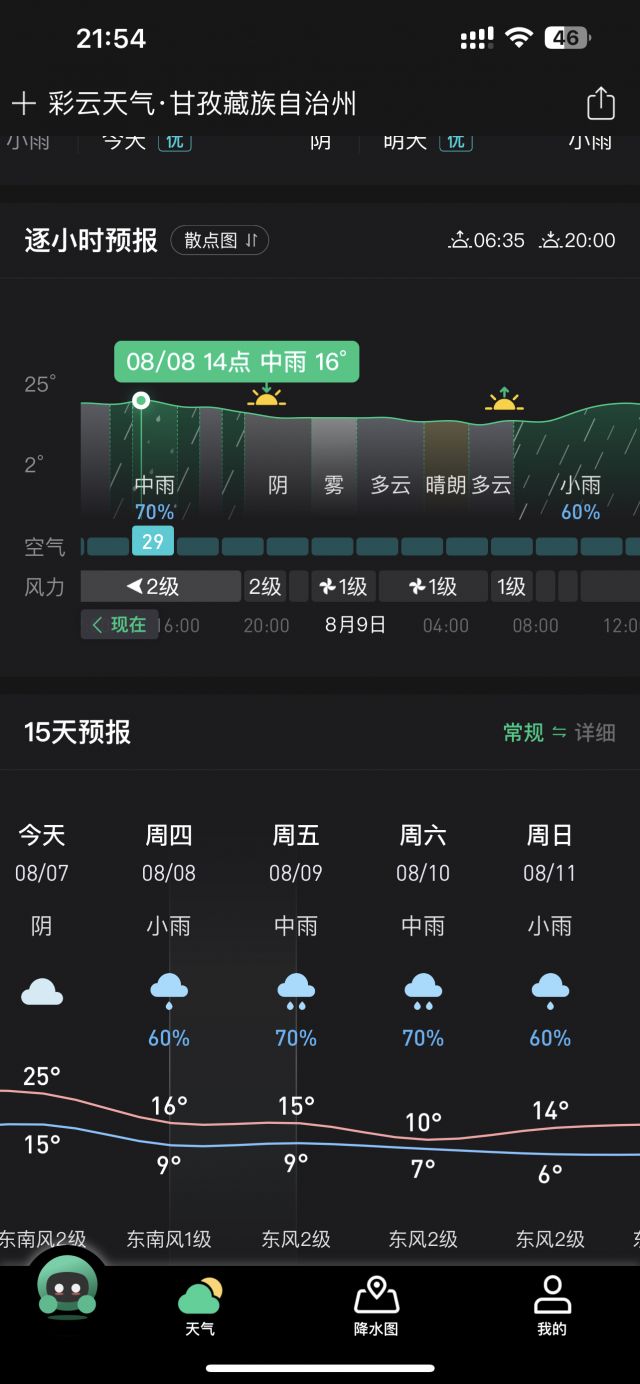Viewport: 640px width, 1384px height.
Task: Toggle 15-day forecast between 常规 and 详细
Action: point(559,733)
